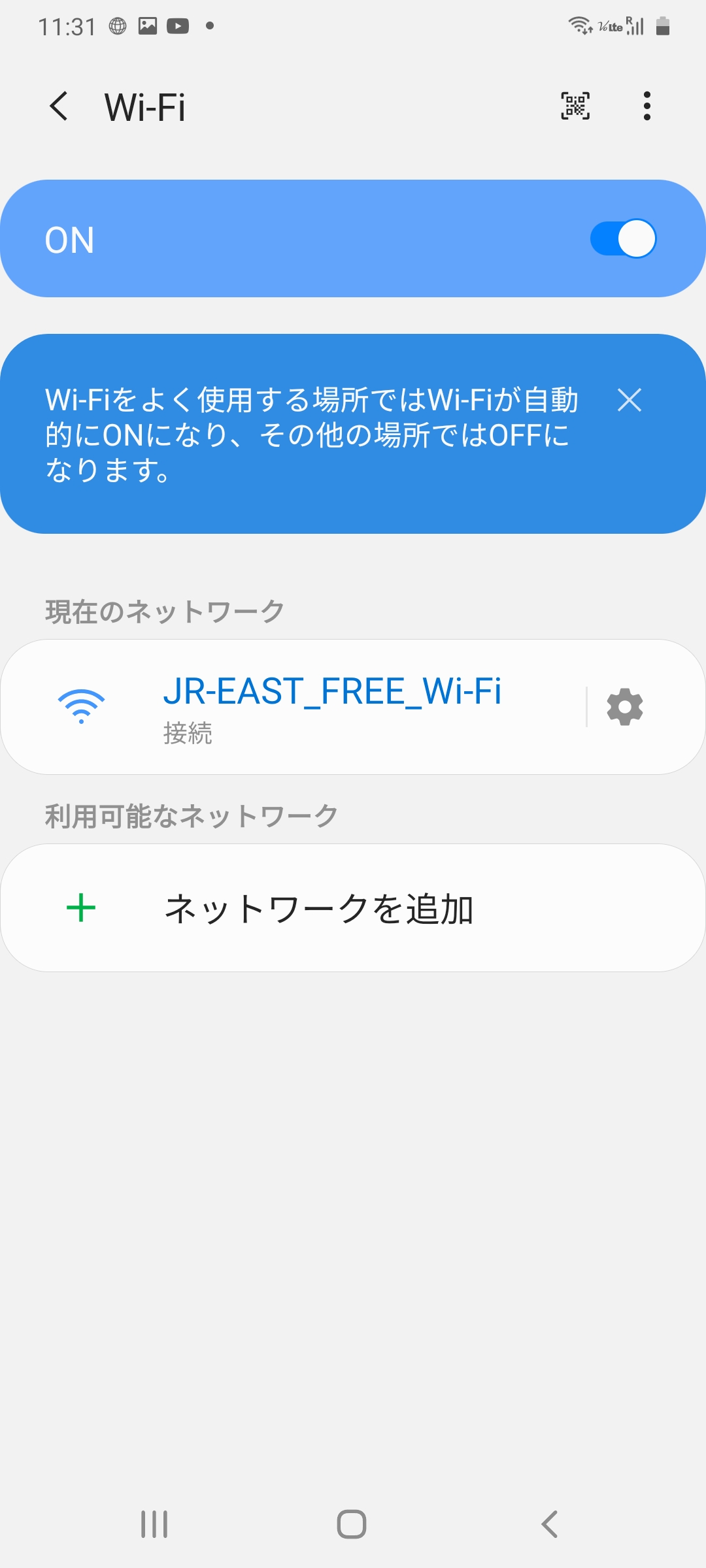Screen dimensions: 706x1568
Task: Open settings gear for JR-EAST_FREE_Wi-Fi
Action: (625, 707)
